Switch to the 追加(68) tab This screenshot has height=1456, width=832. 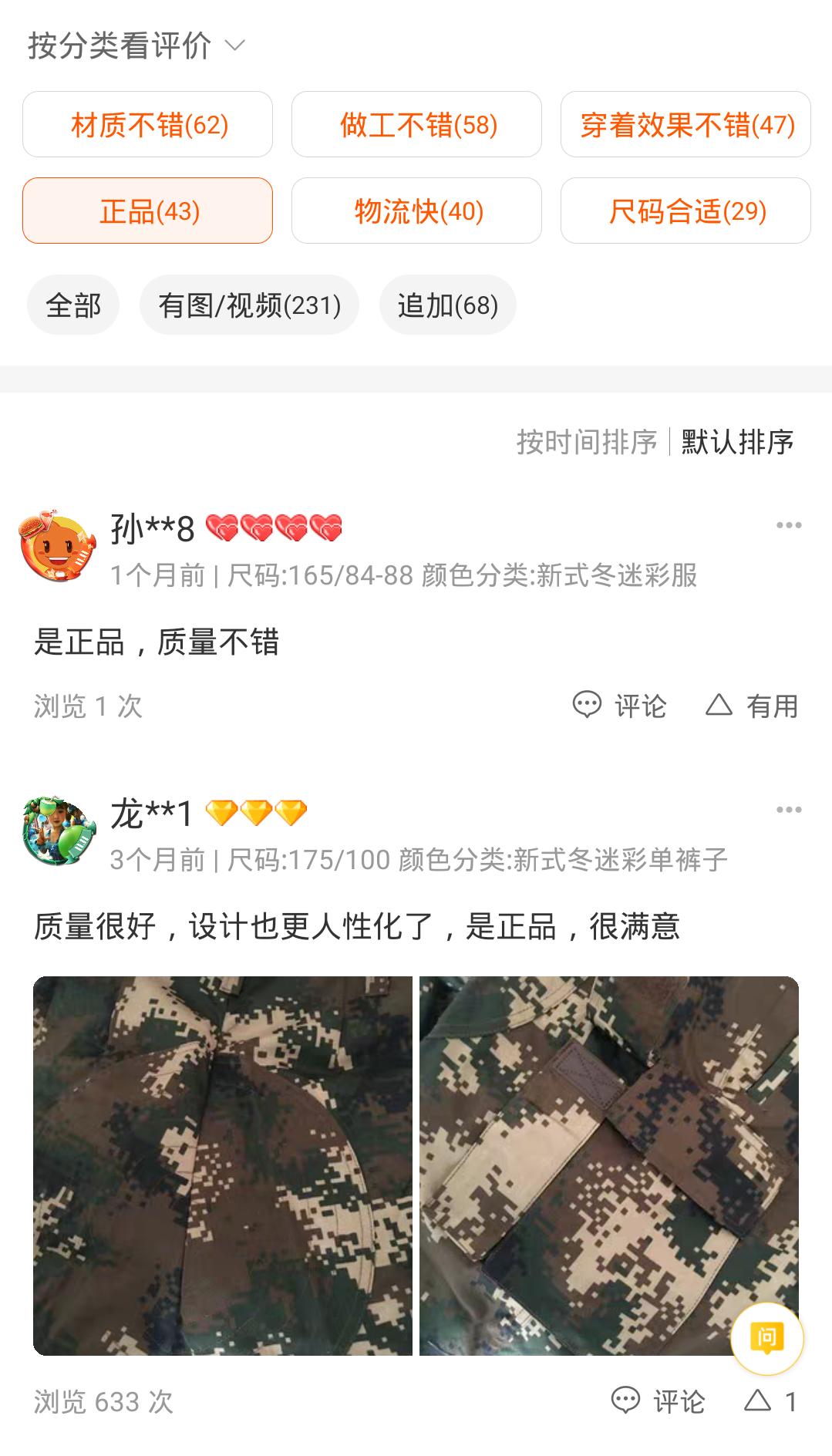(447, 305)
